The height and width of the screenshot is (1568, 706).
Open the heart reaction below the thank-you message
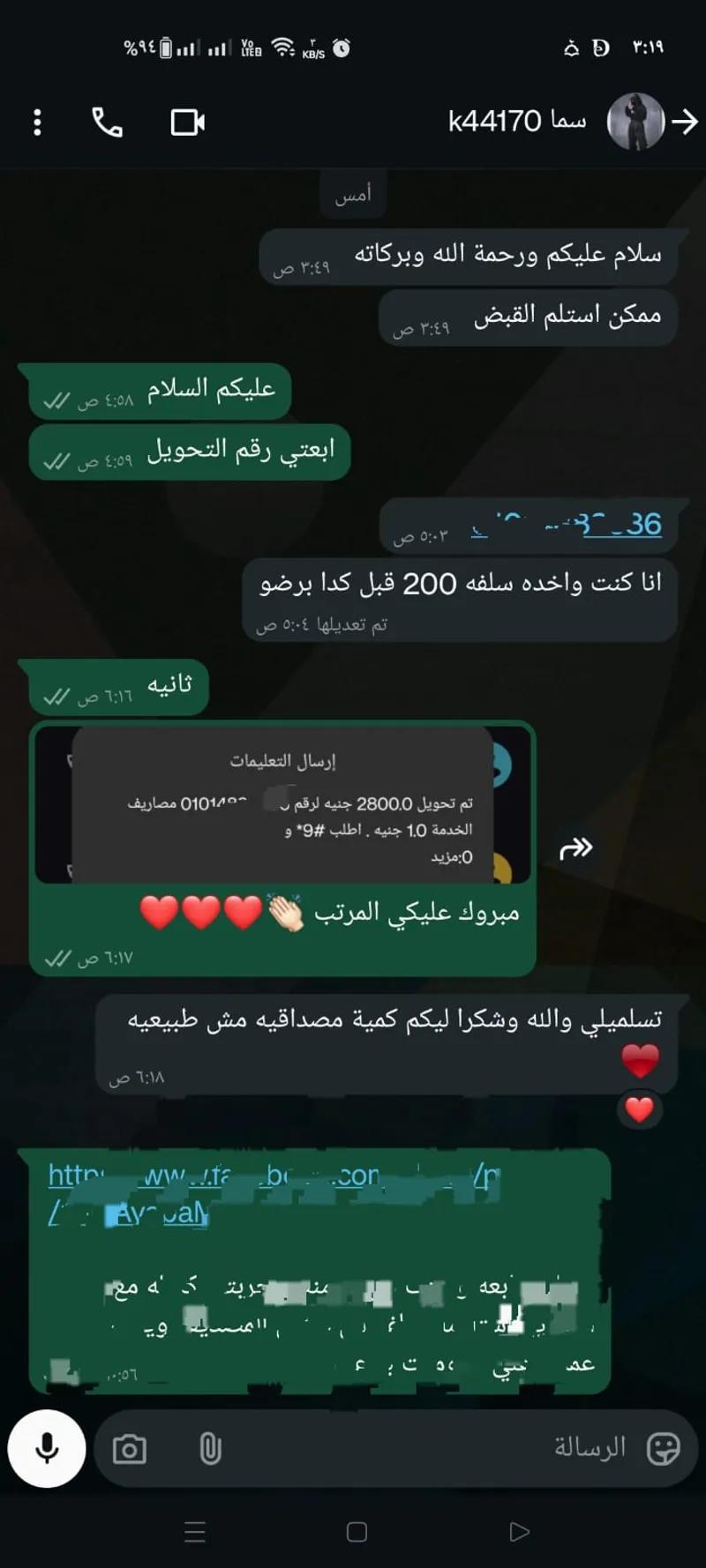coord(638,1110)
